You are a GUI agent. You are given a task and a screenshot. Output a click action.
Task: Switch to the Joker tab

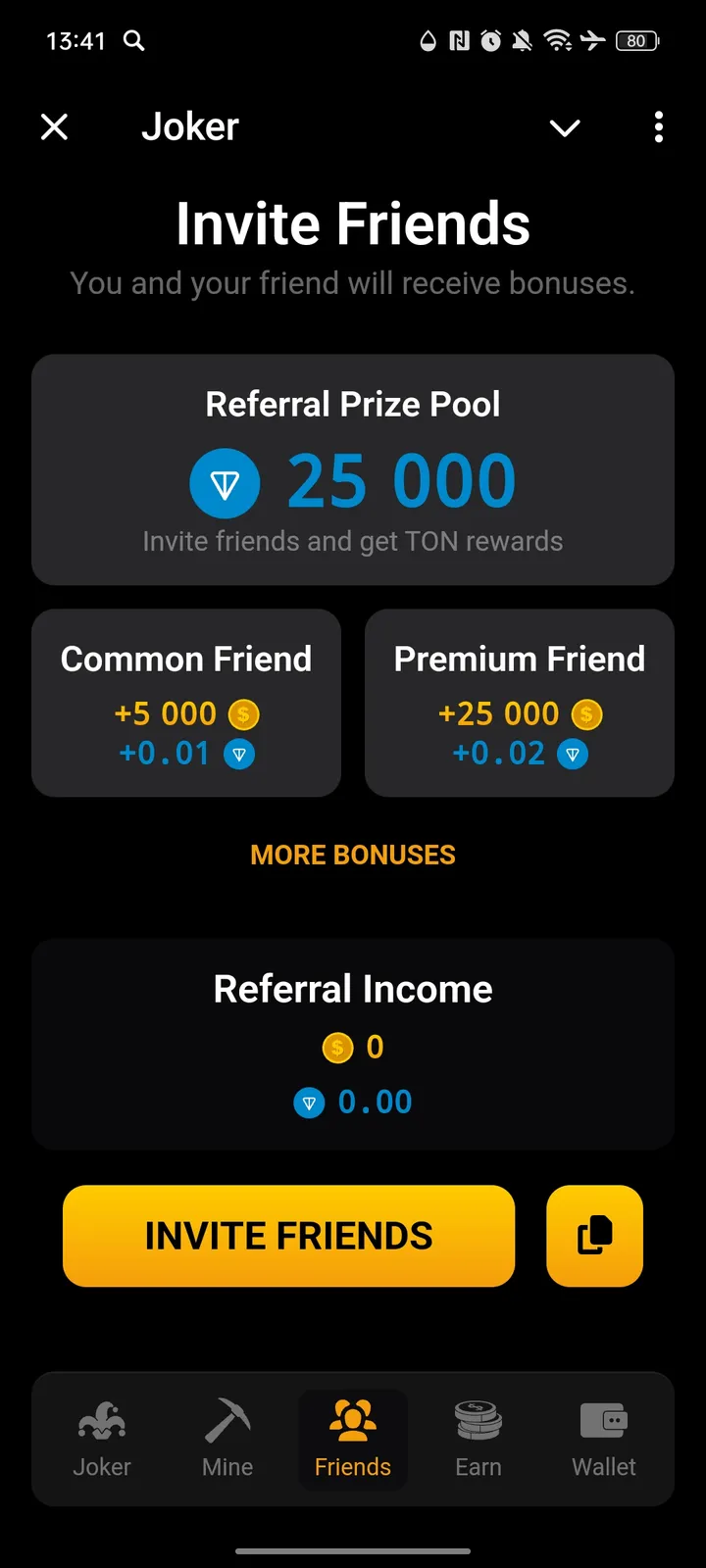click(102, 1438)
